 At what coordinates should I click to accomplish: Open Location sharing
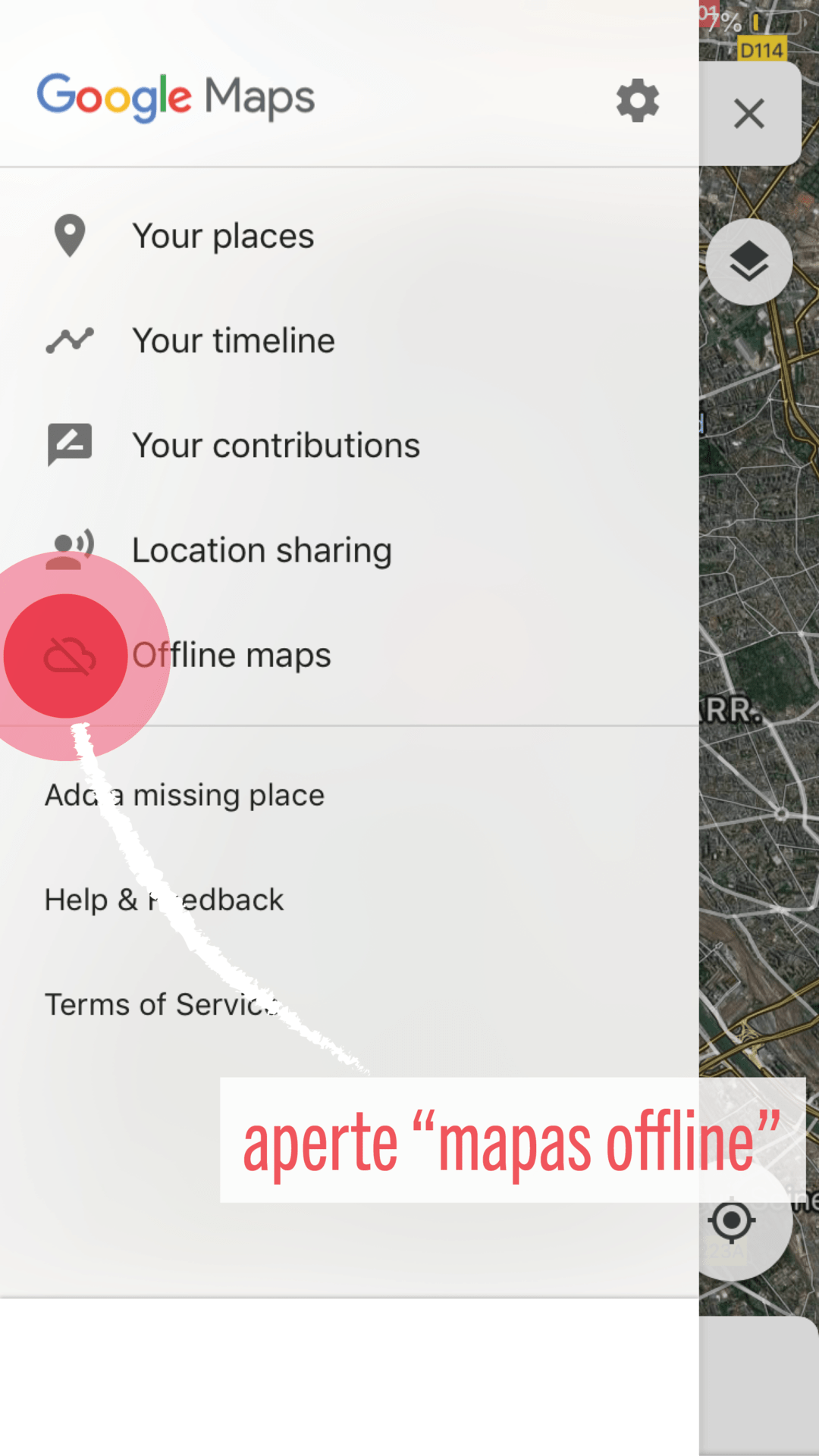(x=262, y=550)
